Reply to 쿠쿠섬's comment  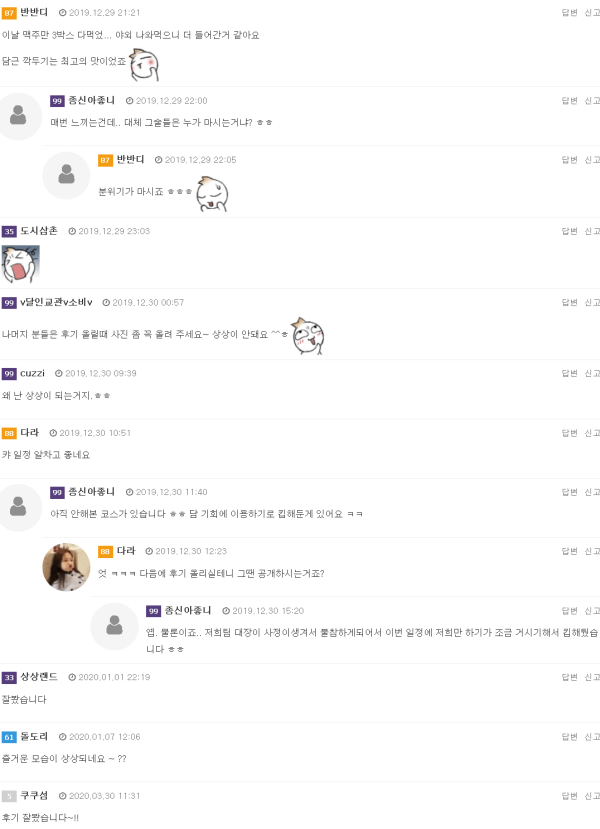pyautogui.click(x=568, y=795)
